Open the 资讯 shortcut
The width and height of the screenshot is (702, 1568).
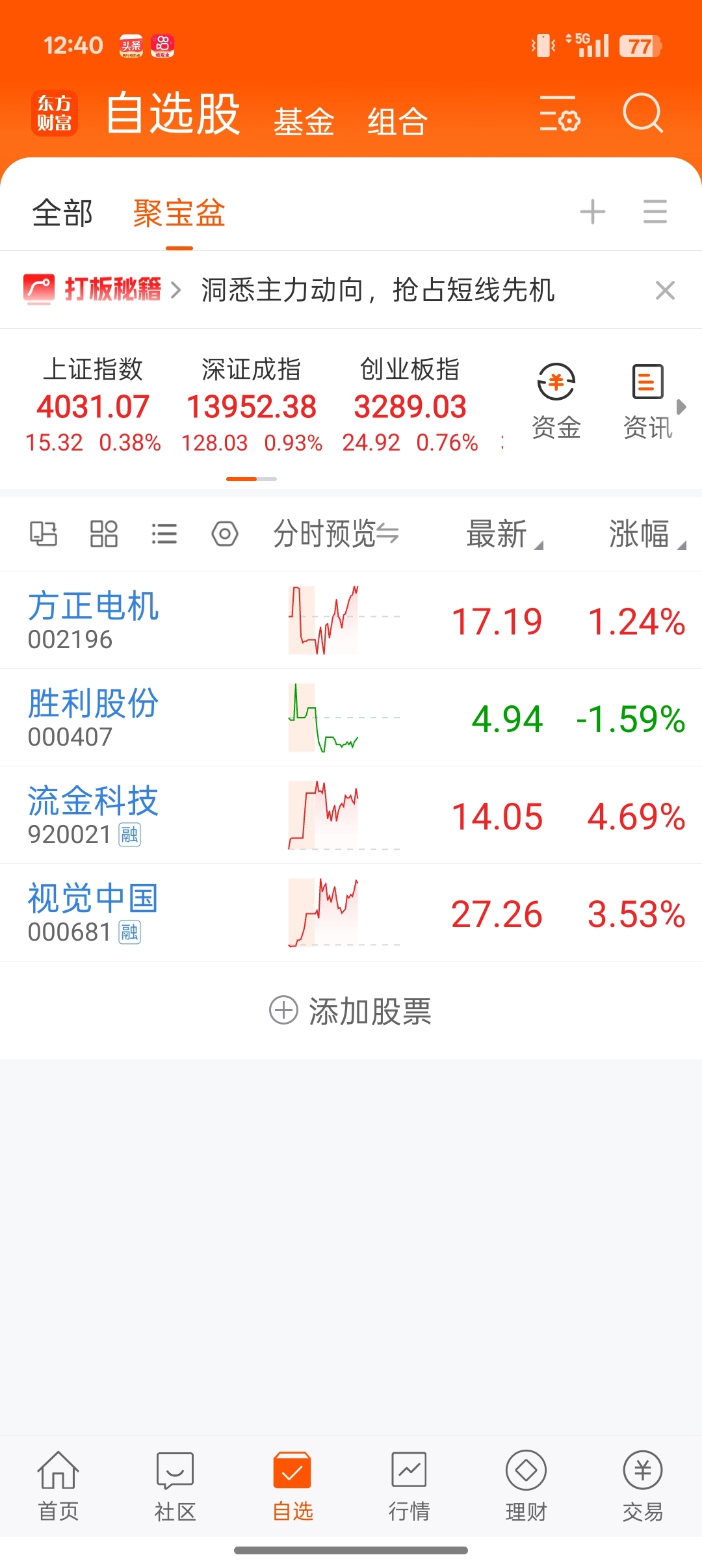pos(647,402)
